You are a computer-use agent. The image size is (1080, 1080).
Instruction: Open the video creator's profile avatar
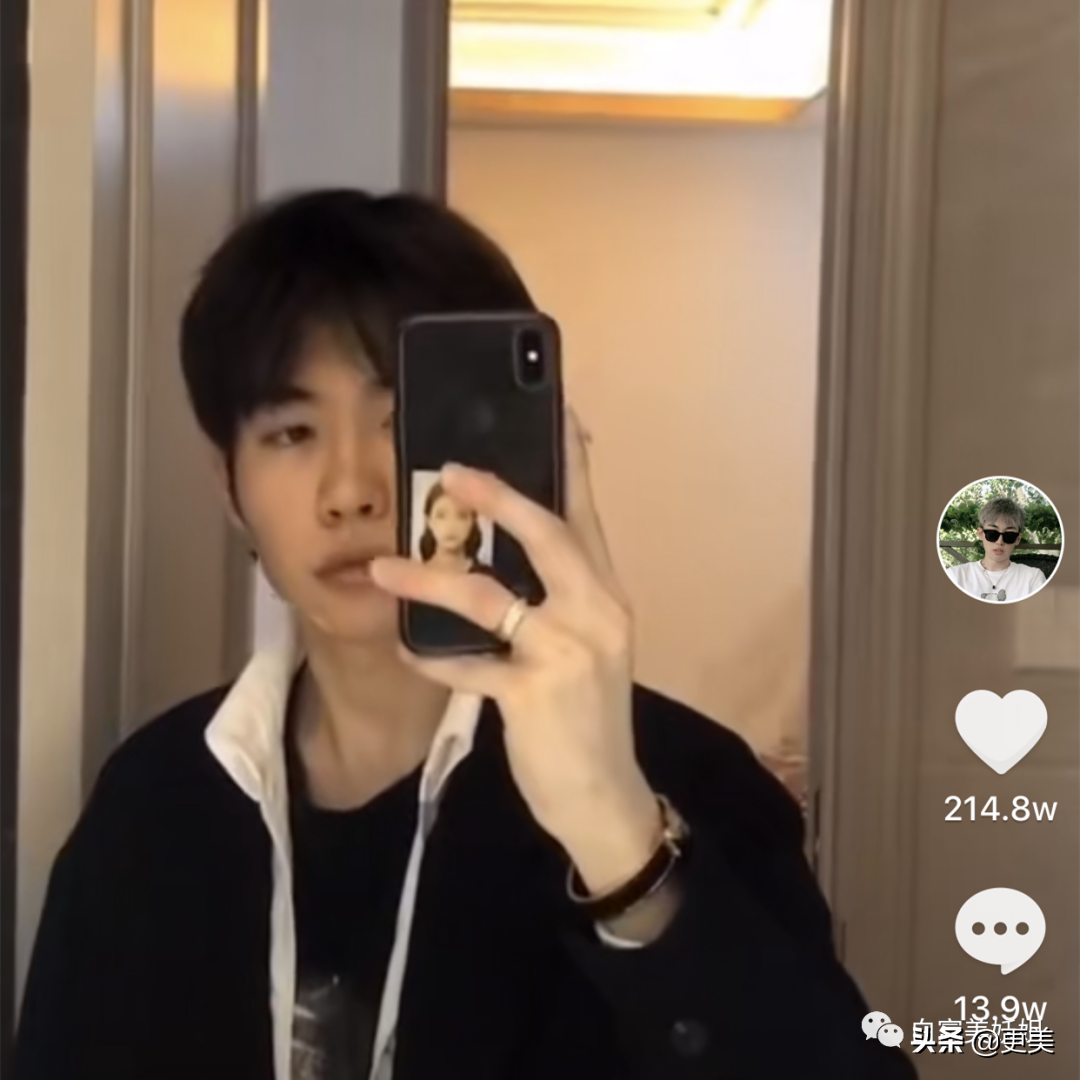(999, 540)
